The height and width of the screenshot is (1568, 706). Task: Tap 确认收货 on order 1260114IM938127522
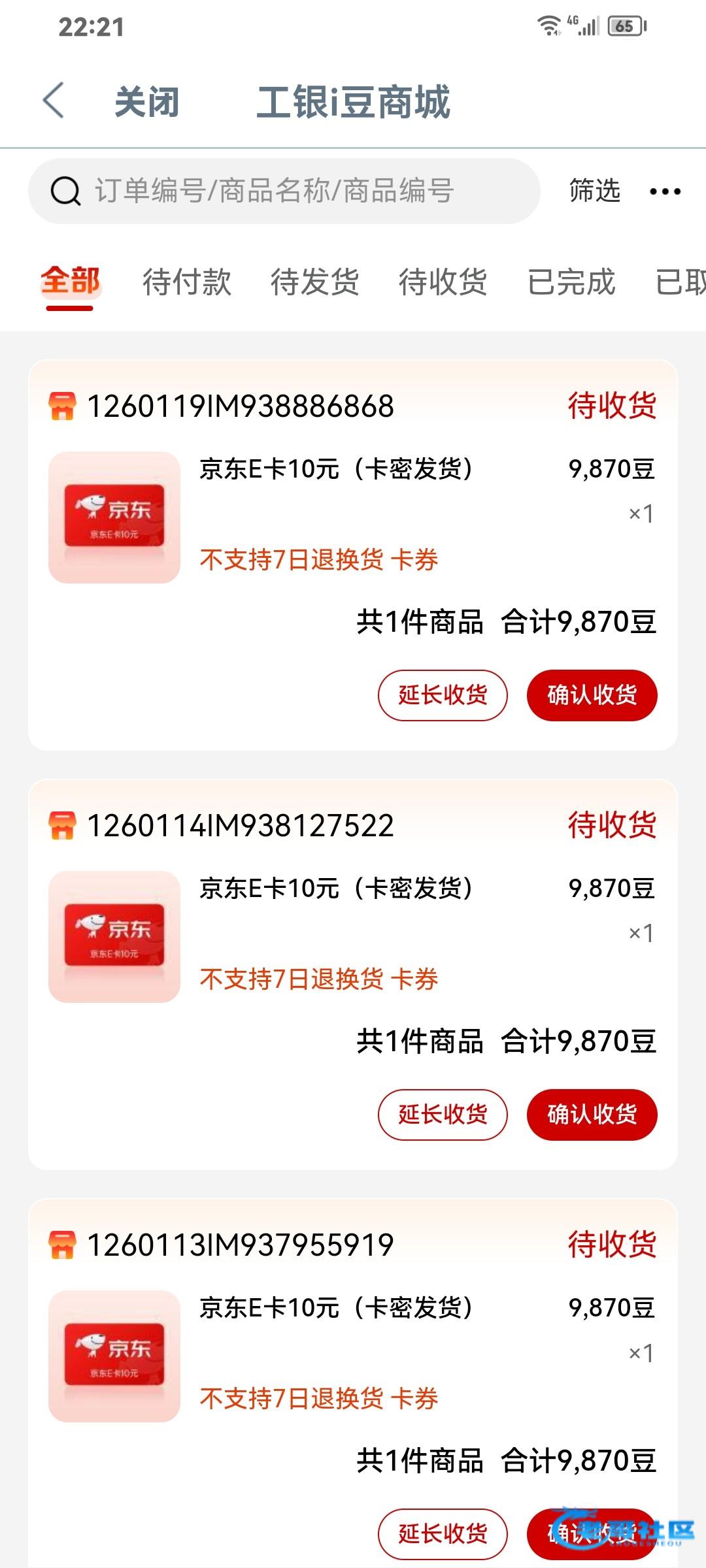click(x=592, y=1115)
